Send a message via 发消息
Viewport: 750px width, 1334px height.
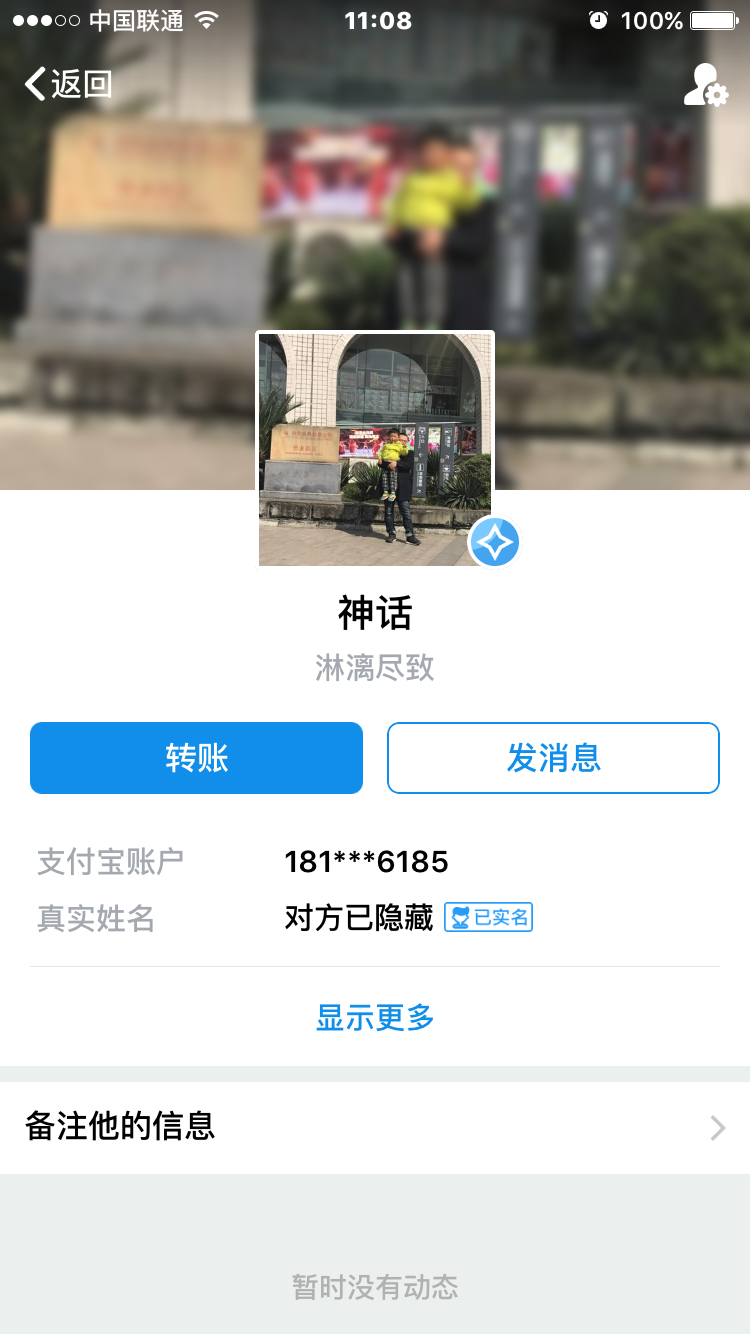[553, 758]
